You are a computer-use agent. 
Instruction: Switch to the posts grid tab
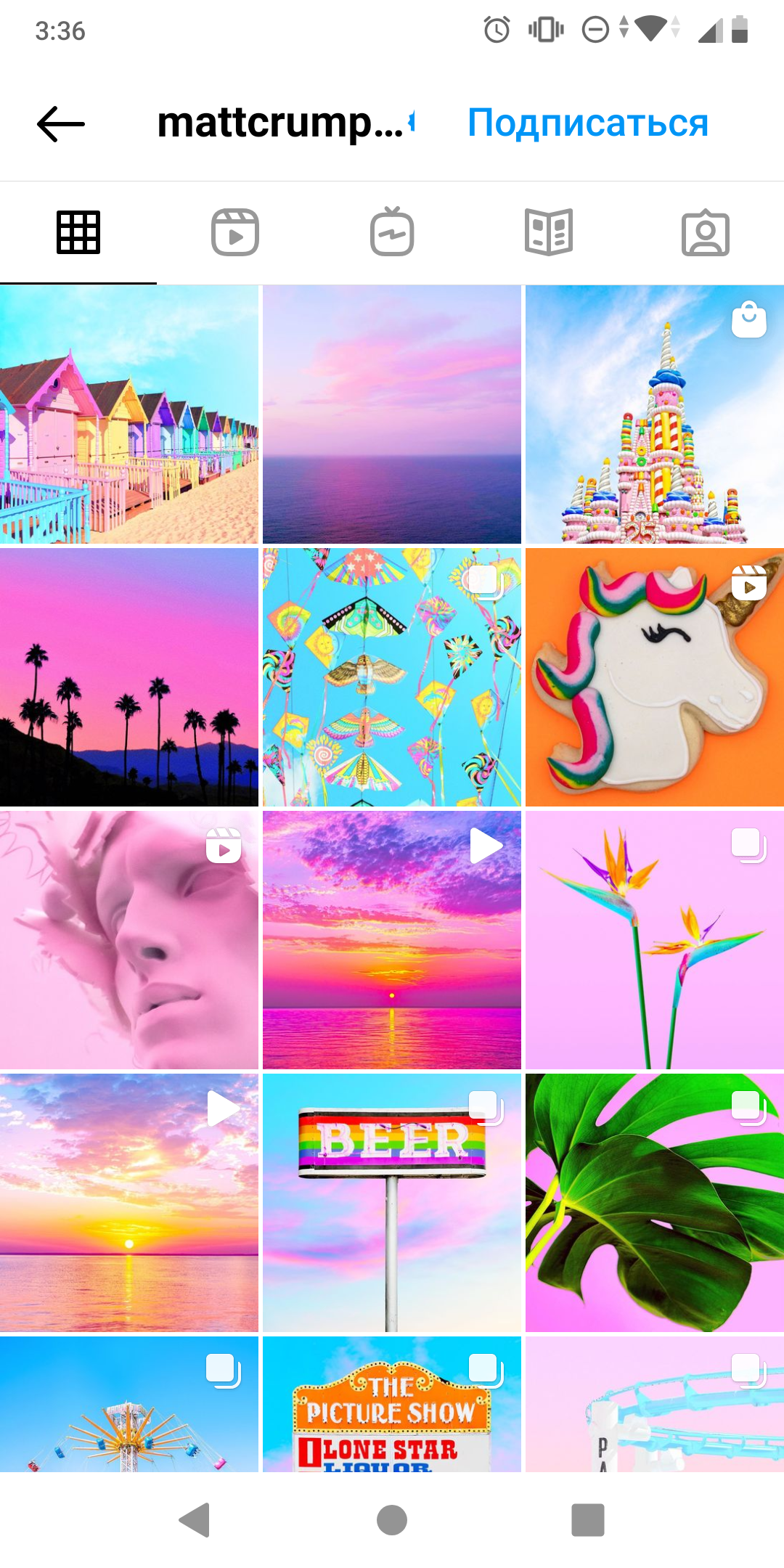point(78,233)
